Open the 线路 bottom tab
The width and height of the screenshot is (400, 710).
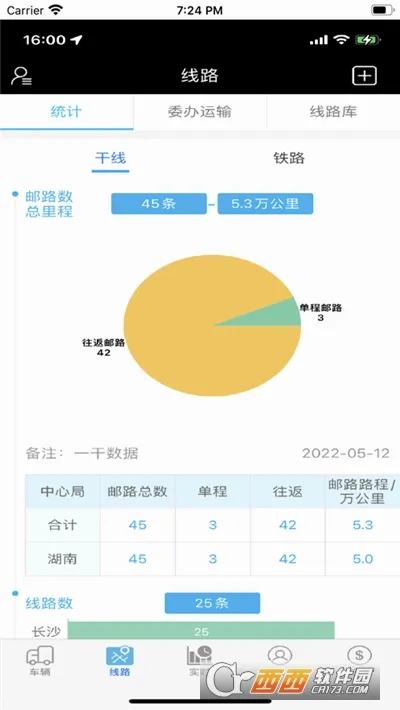pos(120,661)
